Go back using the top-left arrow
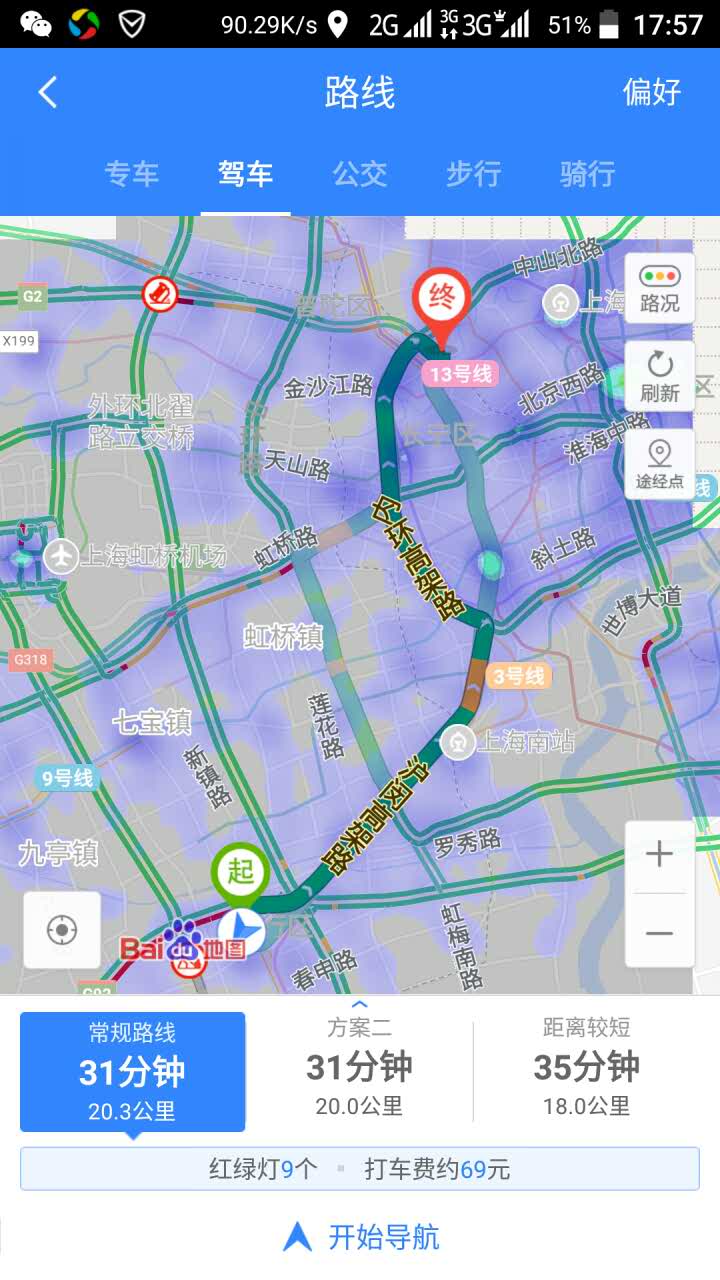 tap(47, 93)
